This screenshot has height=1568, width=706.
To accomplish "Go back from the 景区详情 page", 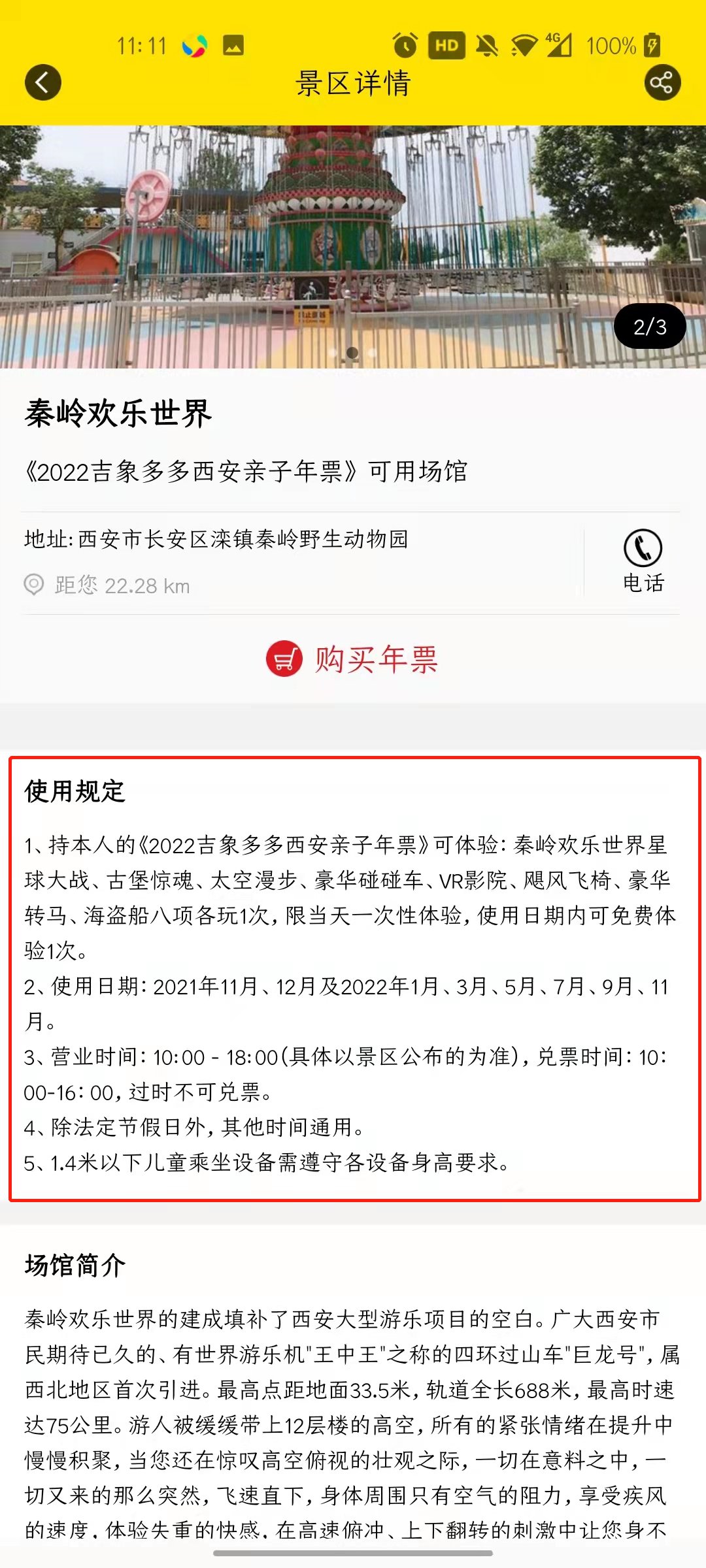I will [x=43, y=83].
